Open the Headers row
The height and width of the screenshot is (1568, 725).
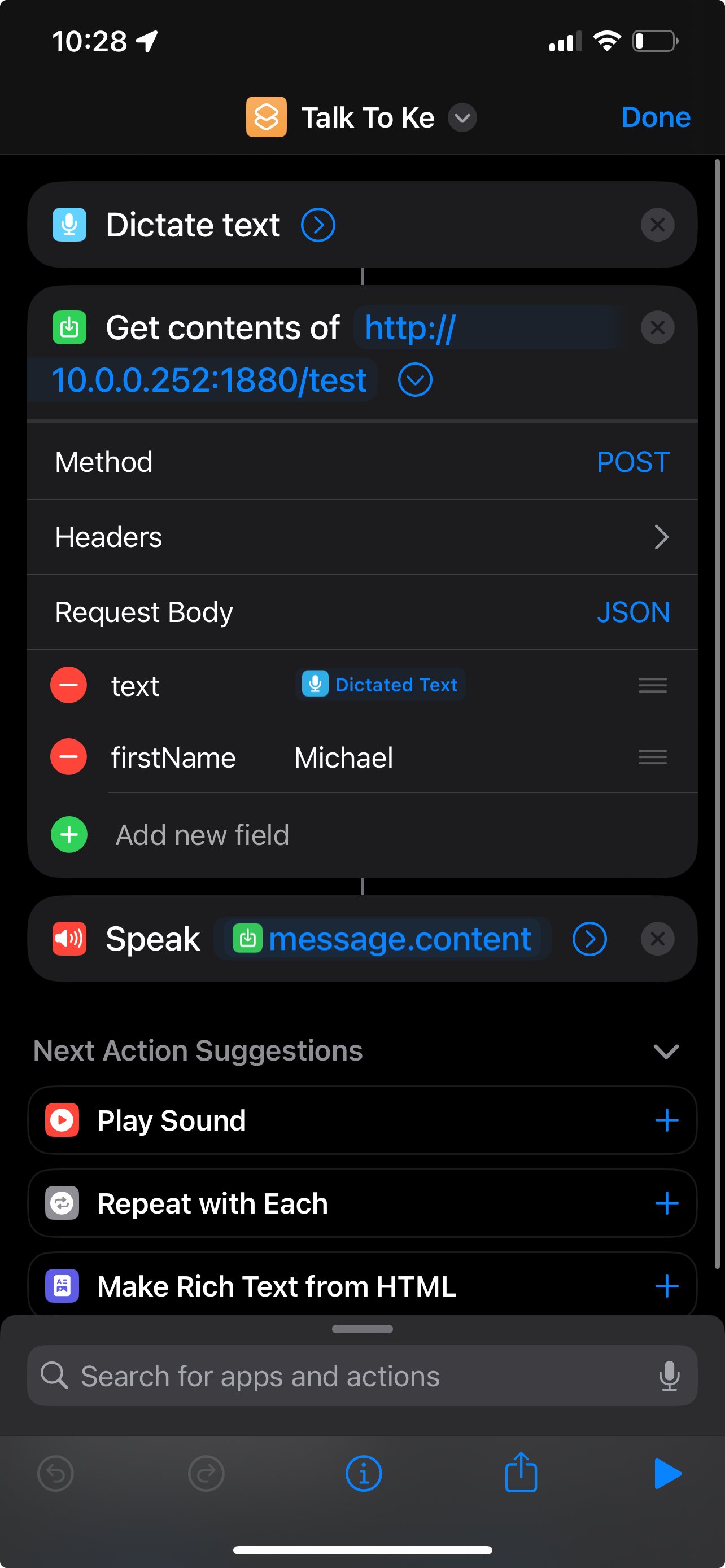coord(362,537)
